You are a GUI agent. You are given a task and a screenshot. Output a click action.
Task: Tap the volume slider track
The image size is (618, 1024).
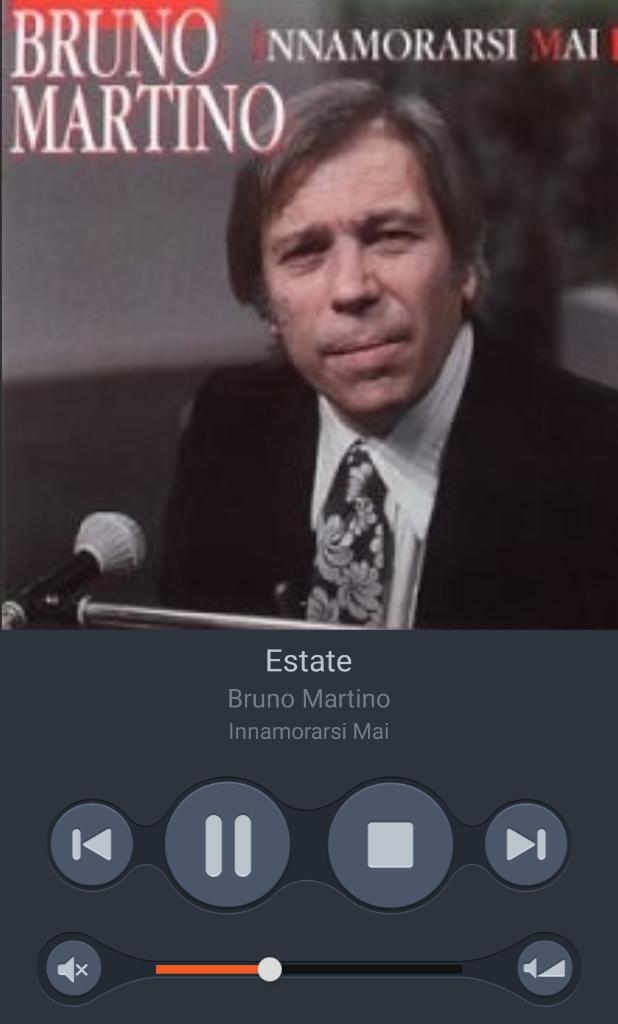click(308, 970)
